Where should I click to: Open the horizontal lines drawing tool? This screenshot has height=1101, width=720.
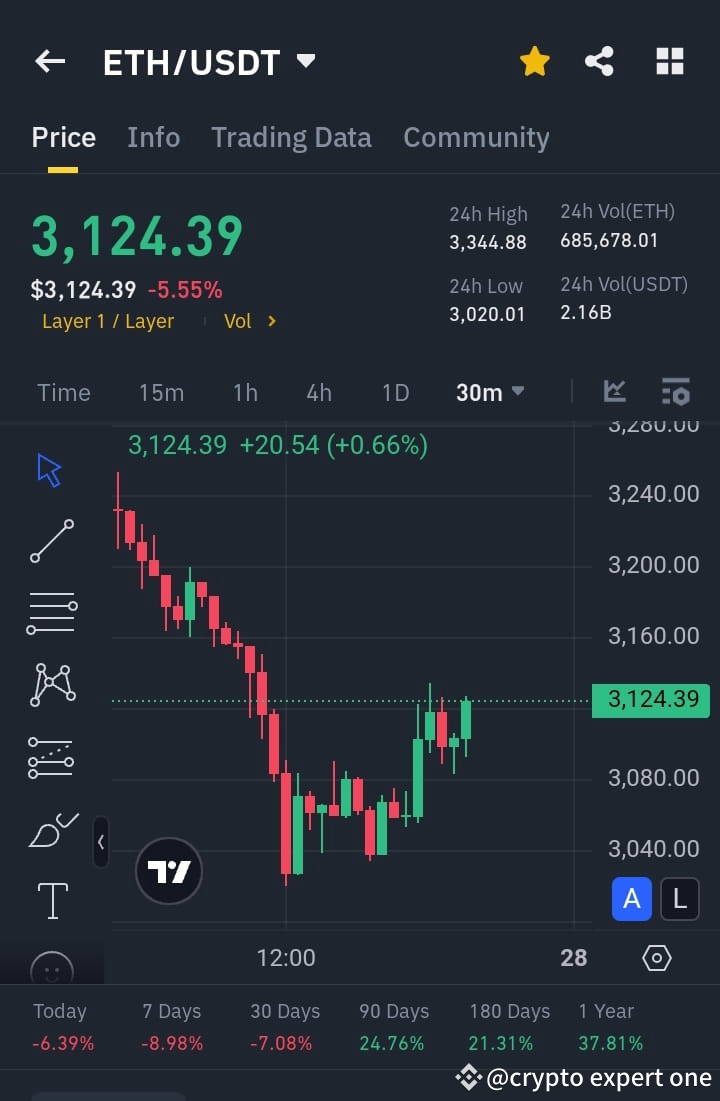click(50, 612)
